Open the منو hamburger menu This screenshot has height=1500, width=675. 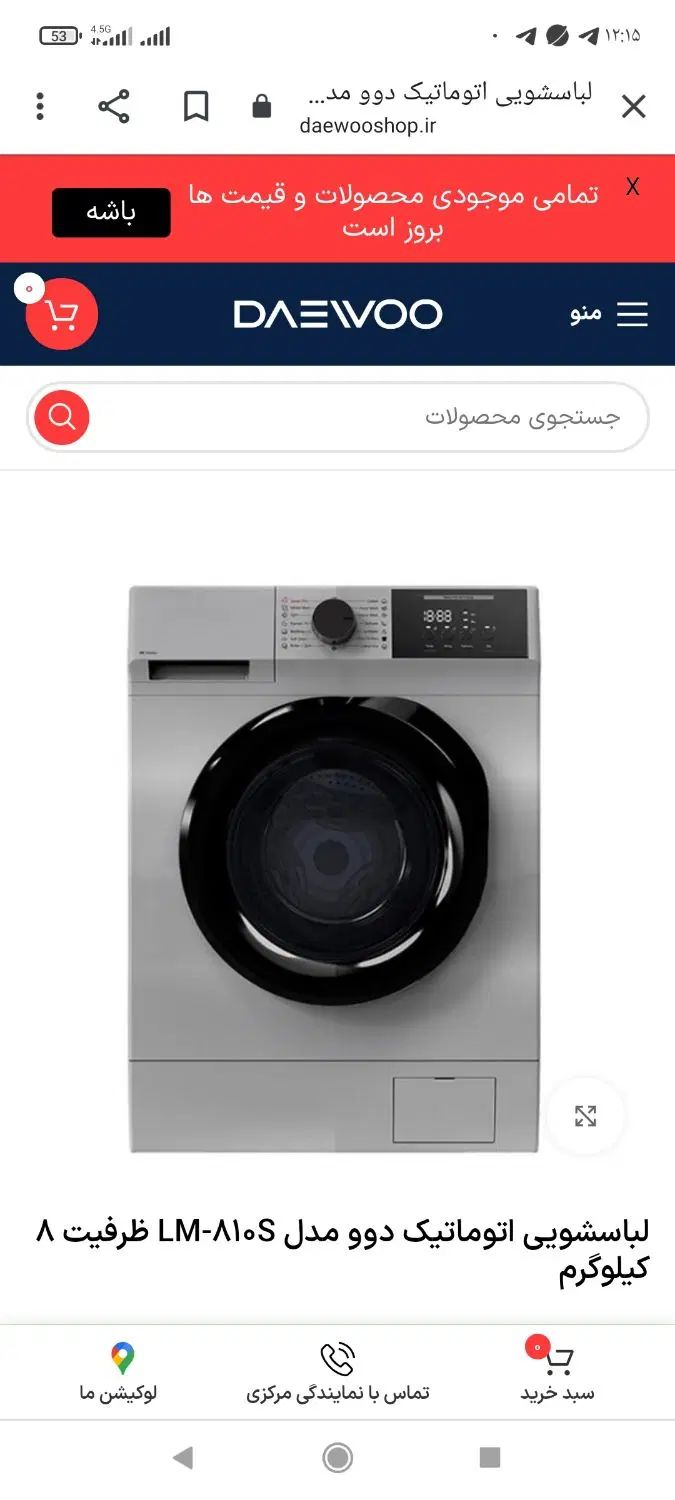click(610, 315)
